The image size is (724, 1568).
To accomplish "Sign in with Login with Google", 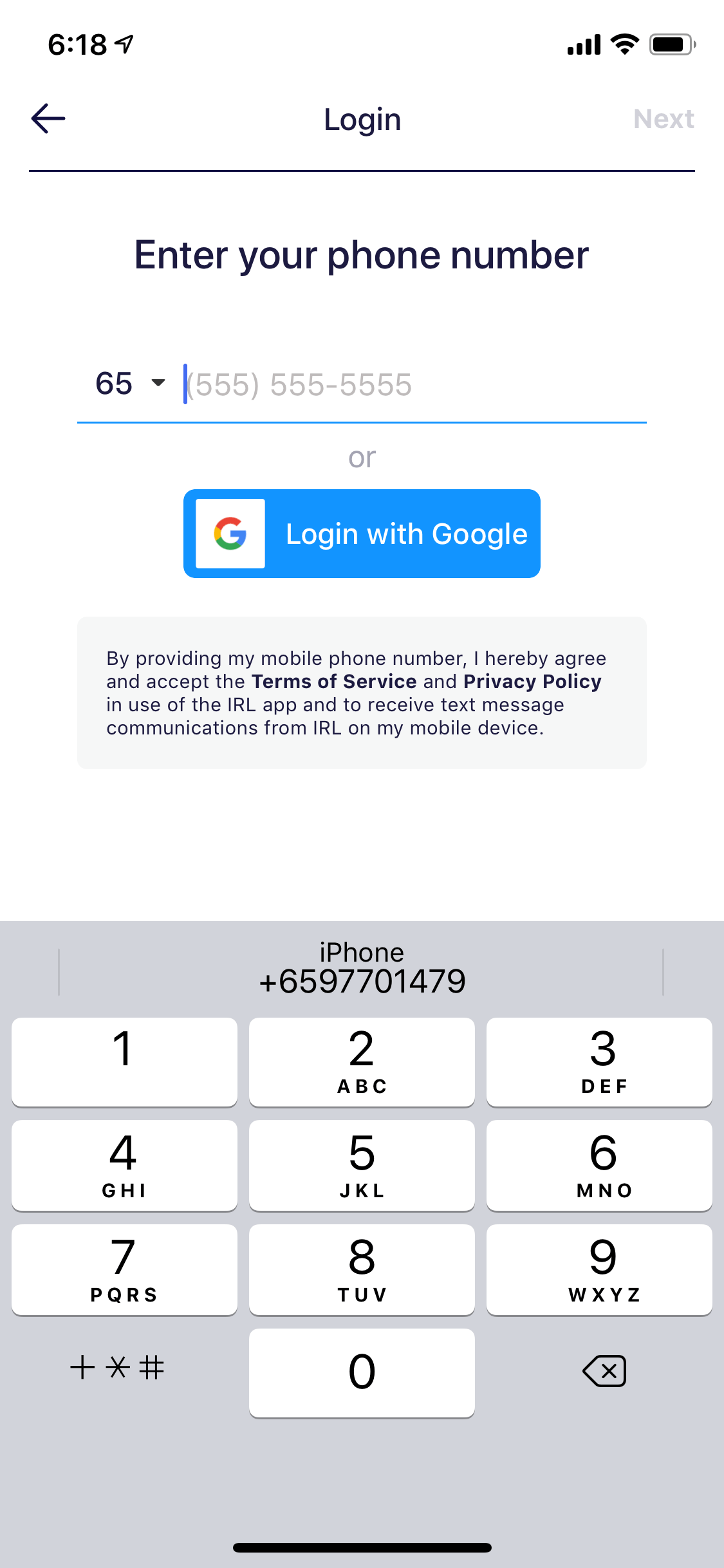I will tap(362, 534).
